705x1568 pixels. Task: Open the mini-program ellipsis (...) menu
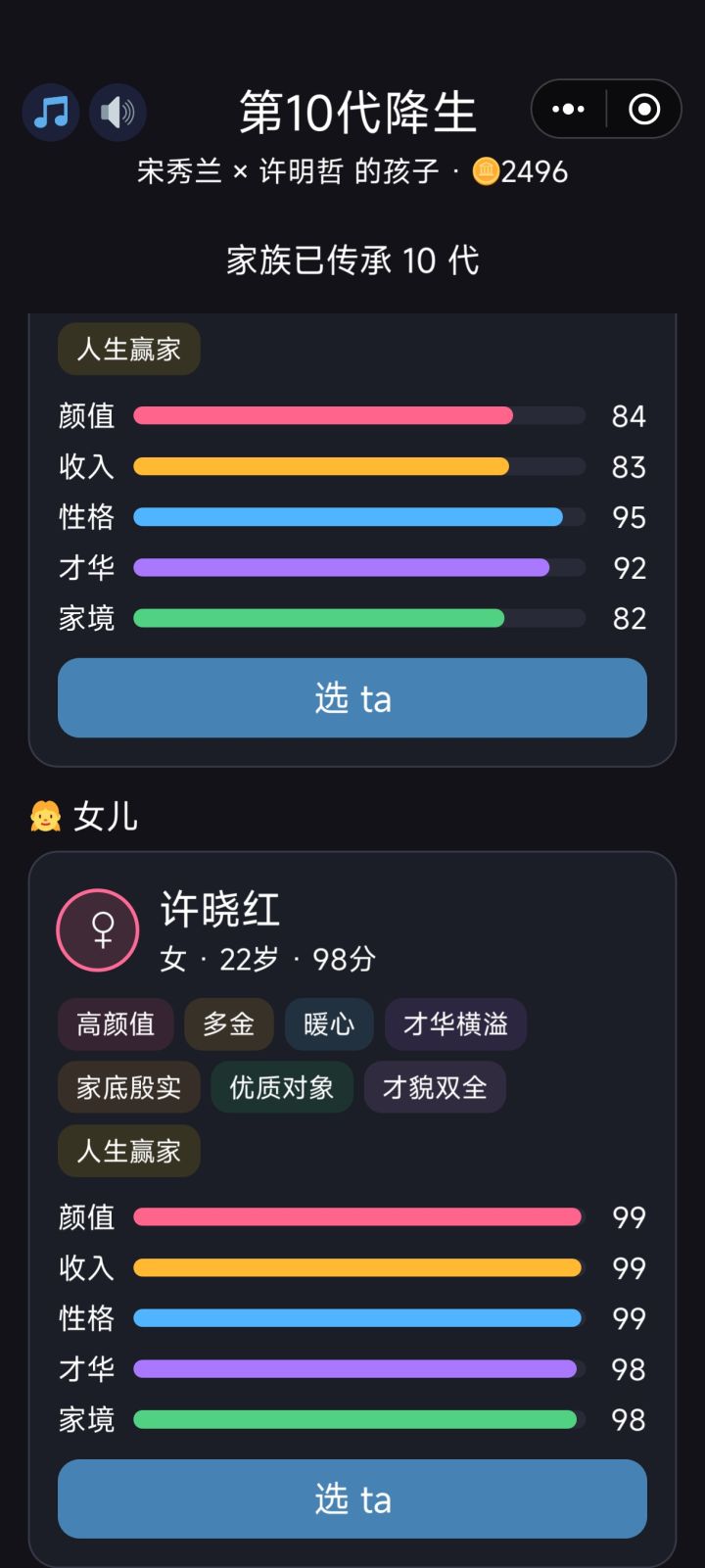[570, 109]
